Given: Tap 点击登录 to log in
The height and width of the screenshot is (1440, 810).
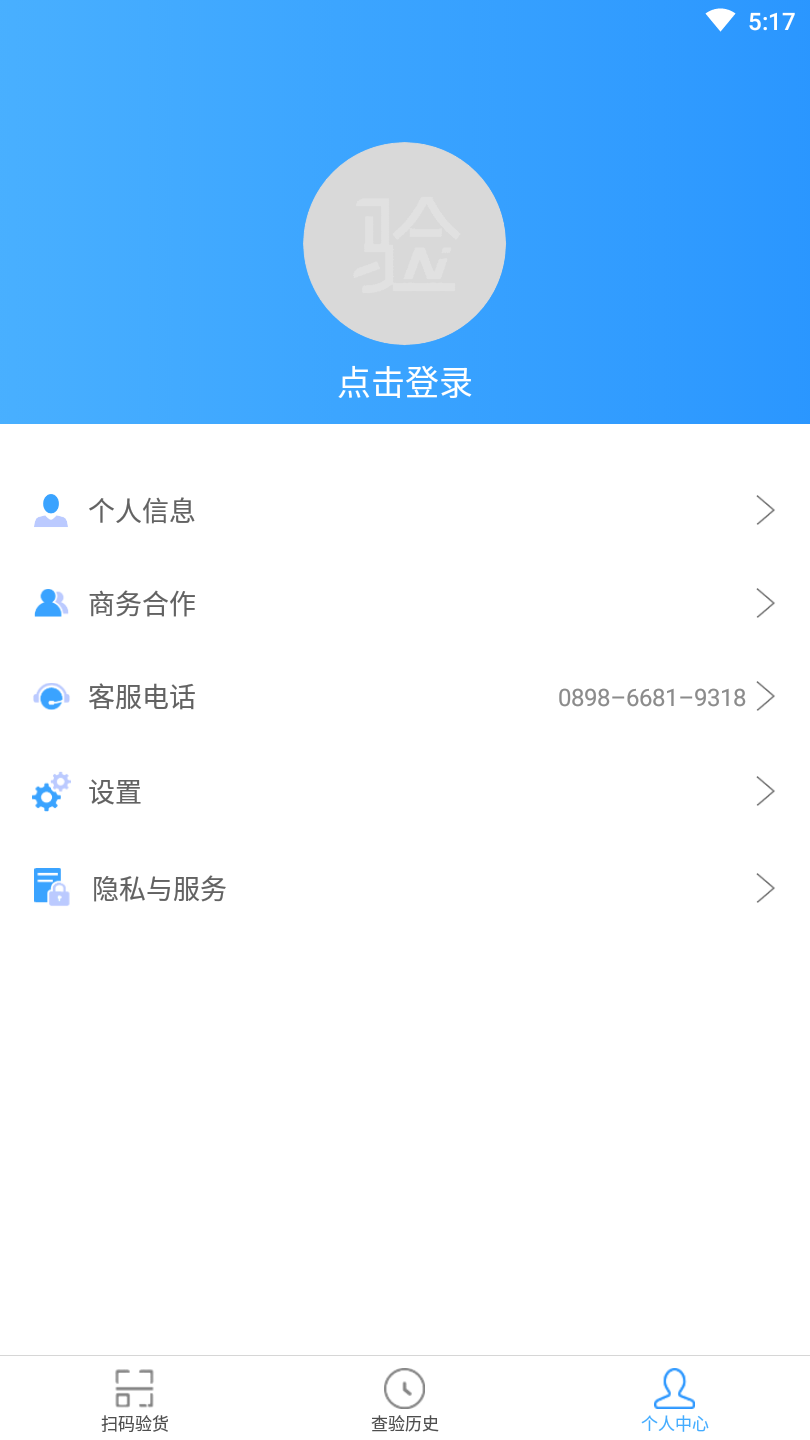Looking at the screenshot, I should 404,383.
